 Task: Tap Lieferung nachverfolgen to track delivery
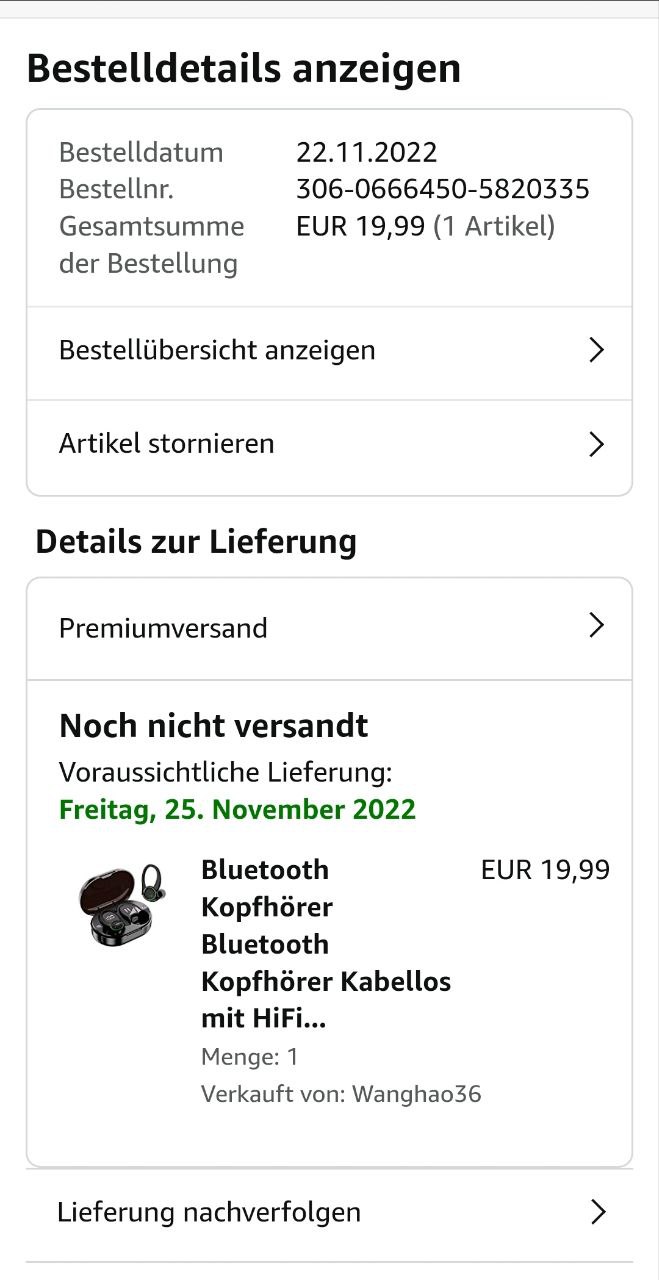pyautogui.click(x=329, y=1213)
